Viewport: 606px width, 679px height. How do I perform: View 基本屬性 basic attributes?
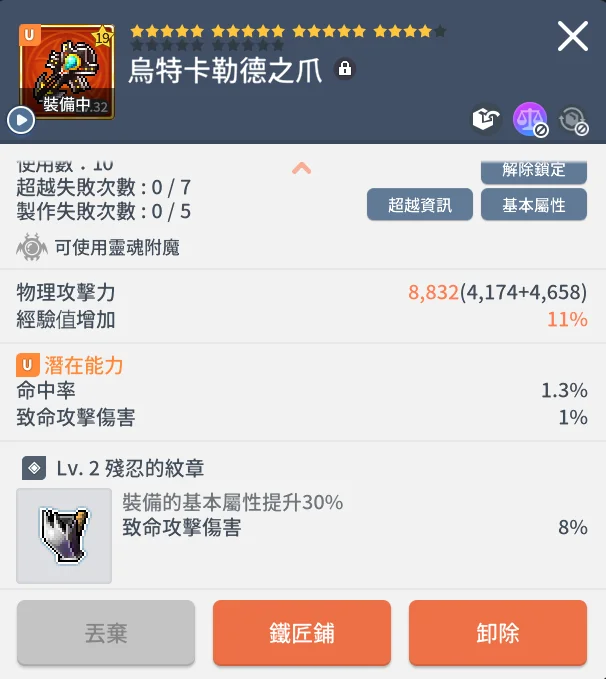click(x=533, y=205)
